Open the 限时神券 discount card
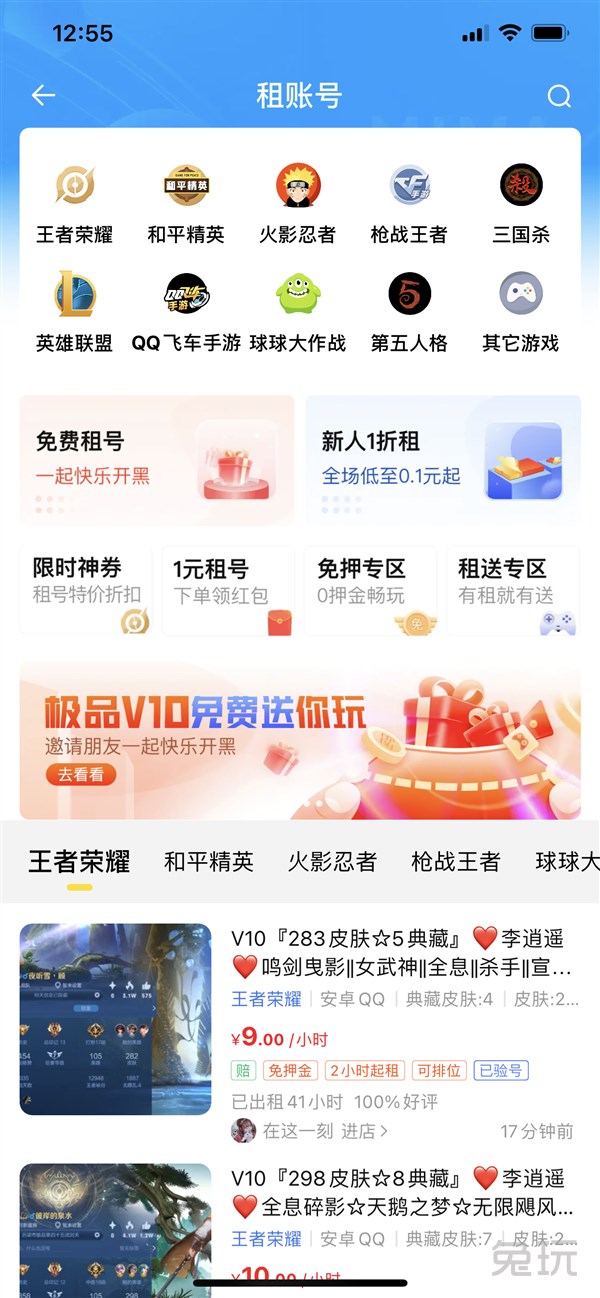This screenshot has height=1298, width=600. pyautogui.click(x=87, y=590)
